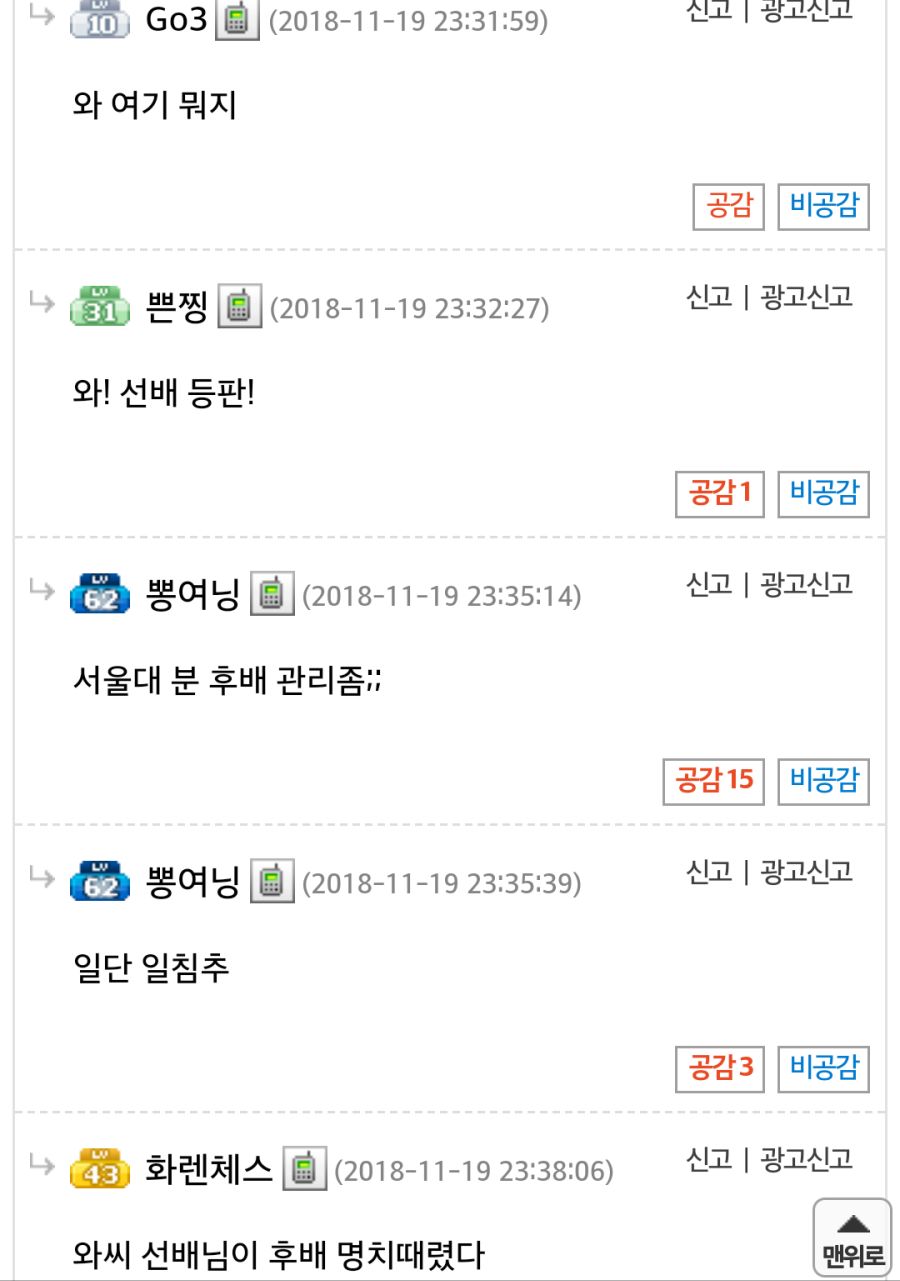Tap 비공감 on the 서울대 분 comment

pyautogui.click(x=824, y=781)
